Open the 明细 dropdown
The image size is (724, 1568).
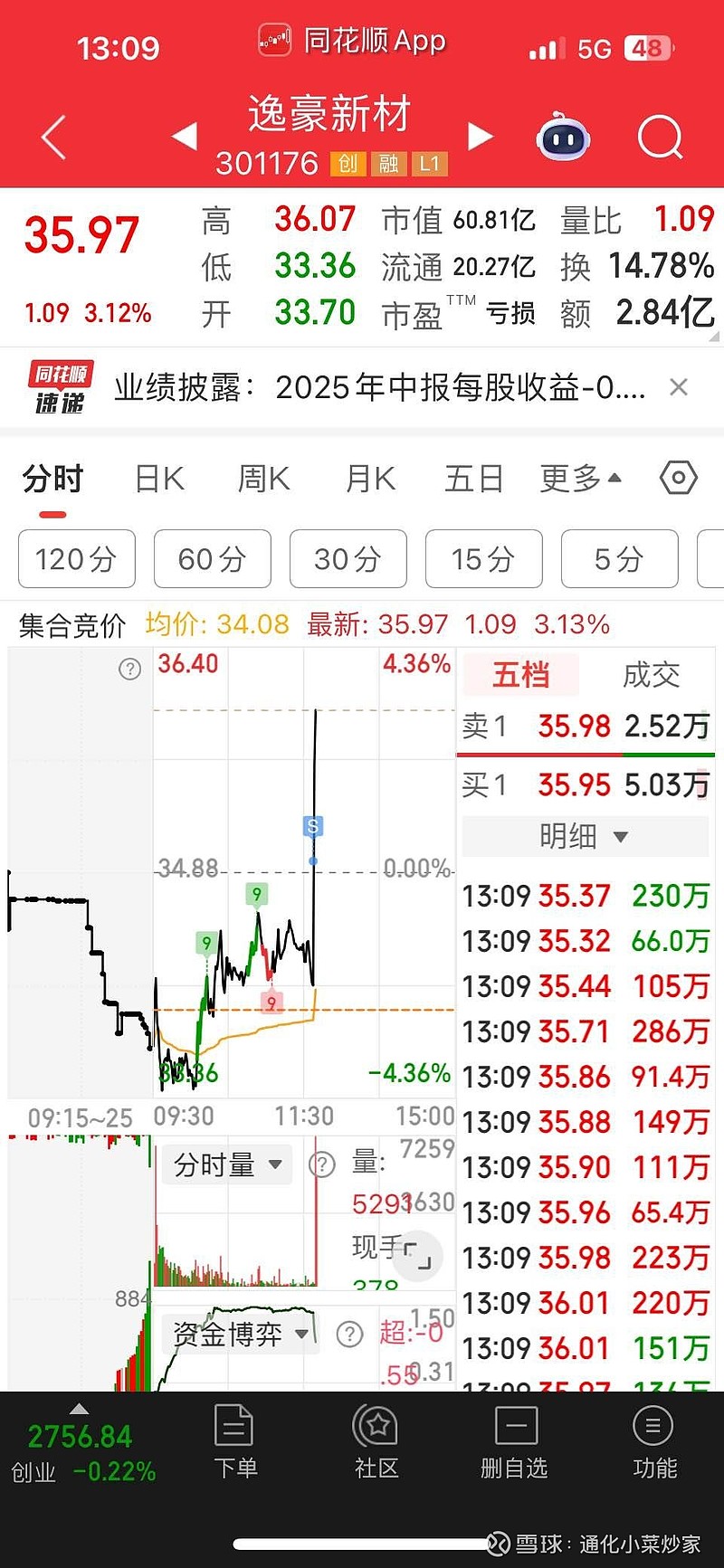(585, 836)
